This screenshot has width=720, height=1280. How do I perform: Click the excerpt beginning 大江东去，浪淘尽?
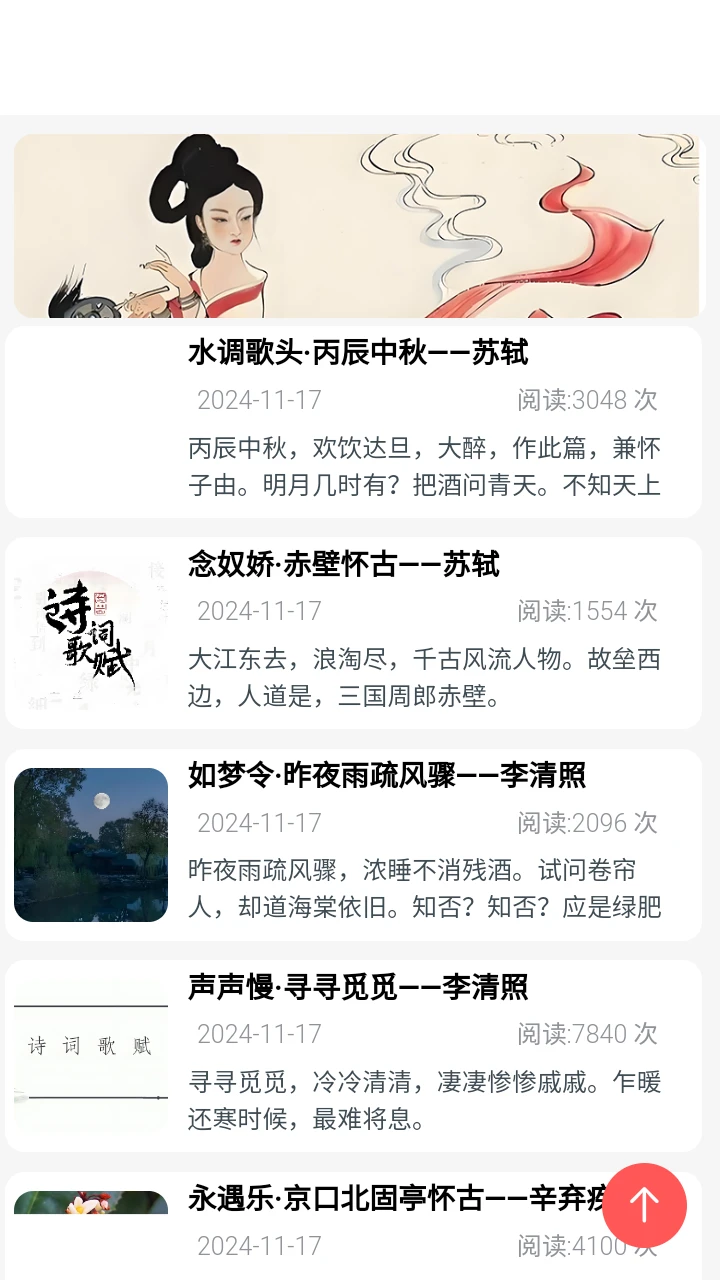pos(422,672)
